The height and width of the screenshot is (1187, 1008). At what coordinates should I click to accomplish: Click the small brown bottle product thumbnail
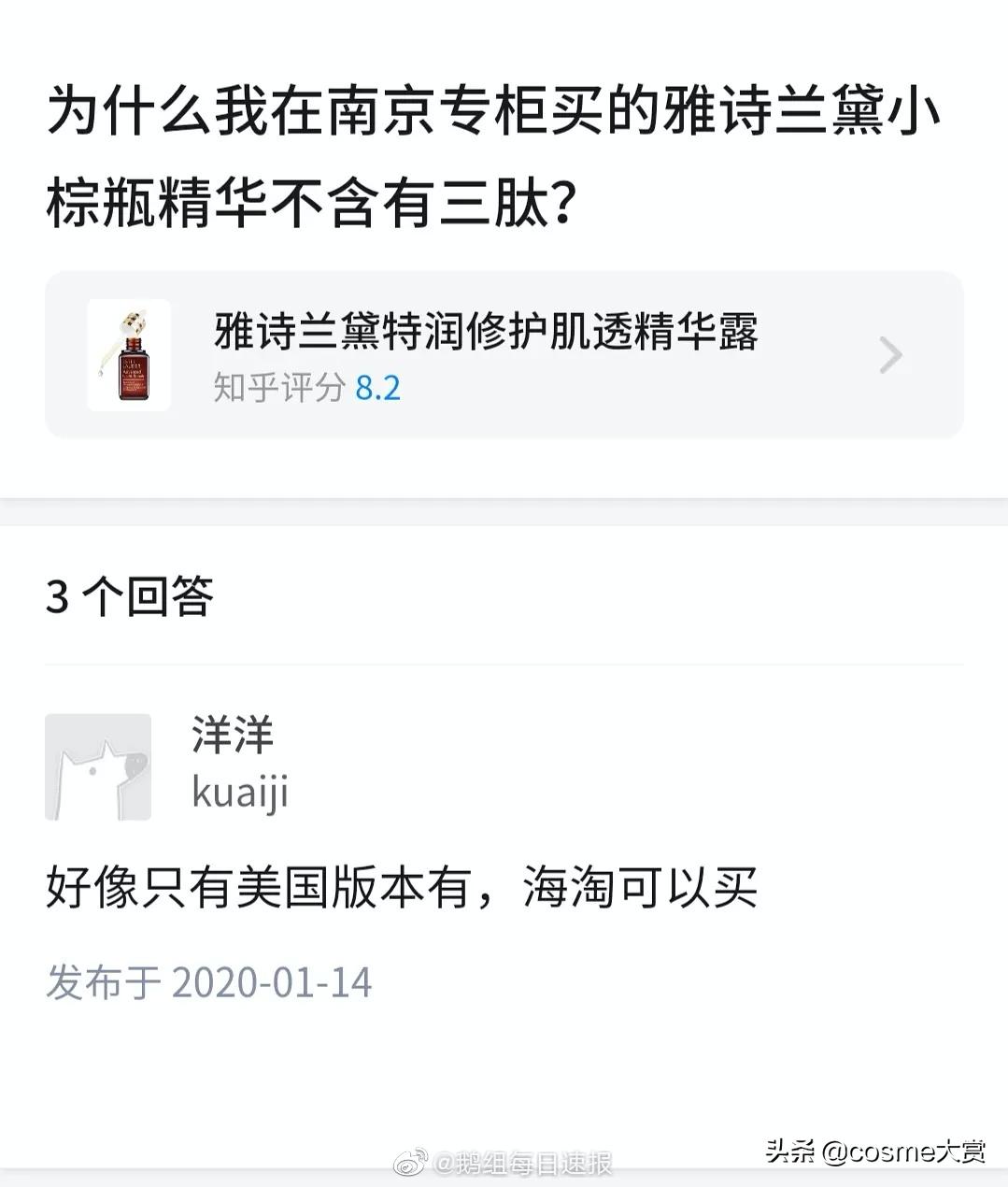[128, 355]
